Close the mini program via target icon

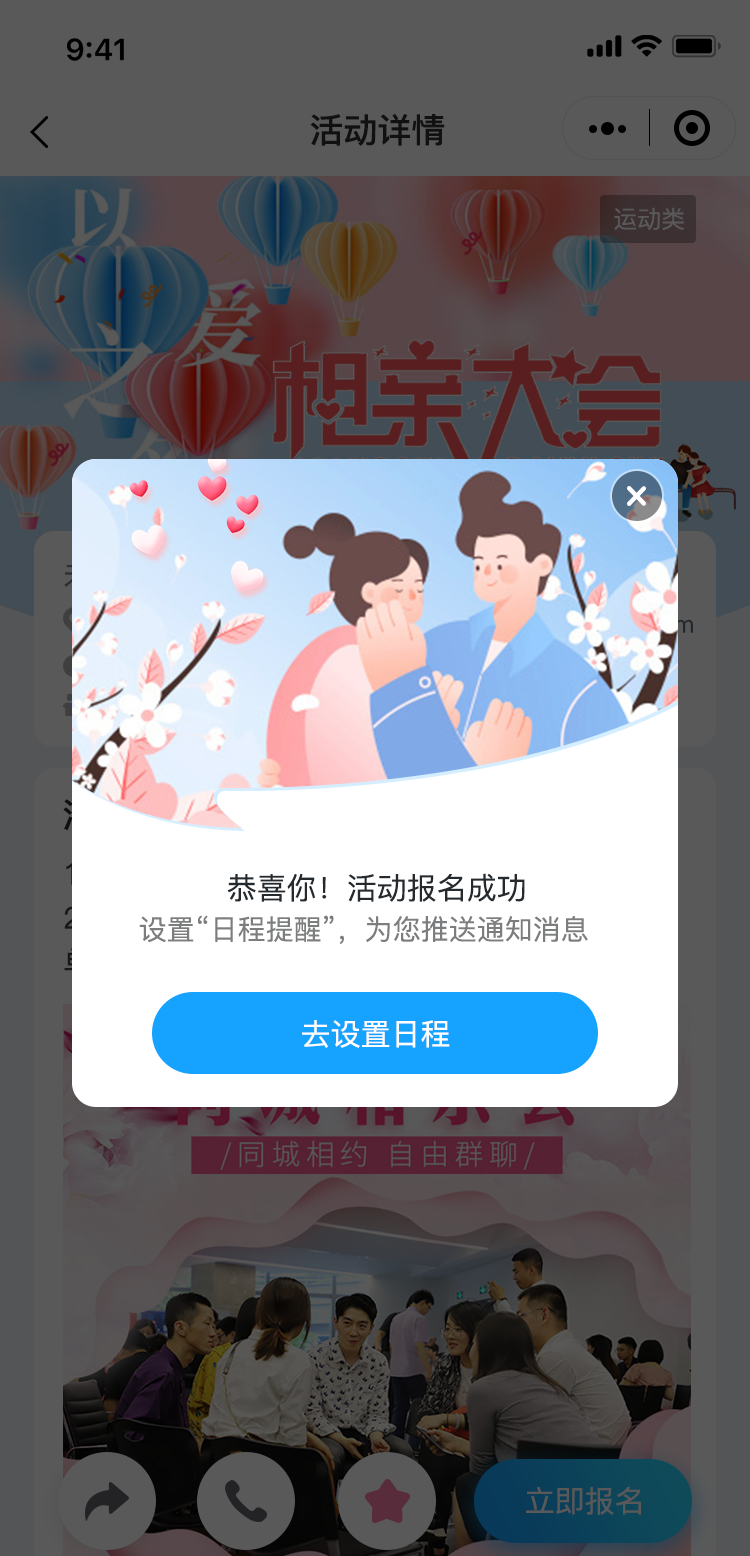[x=691, y=129]
